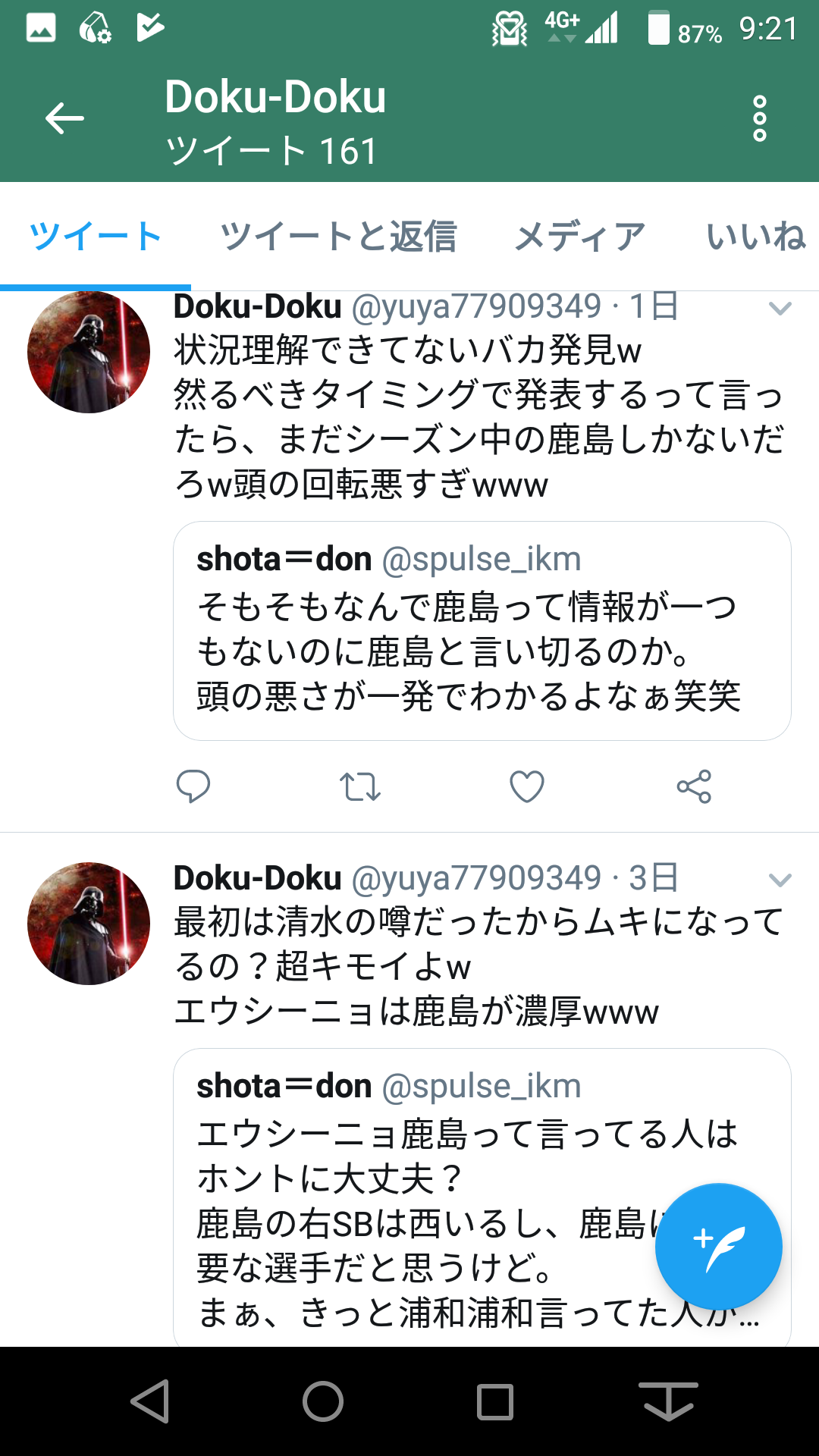Compose a new tweet
Screen dimensions: 819x1456
click(x=718, y=1247)
